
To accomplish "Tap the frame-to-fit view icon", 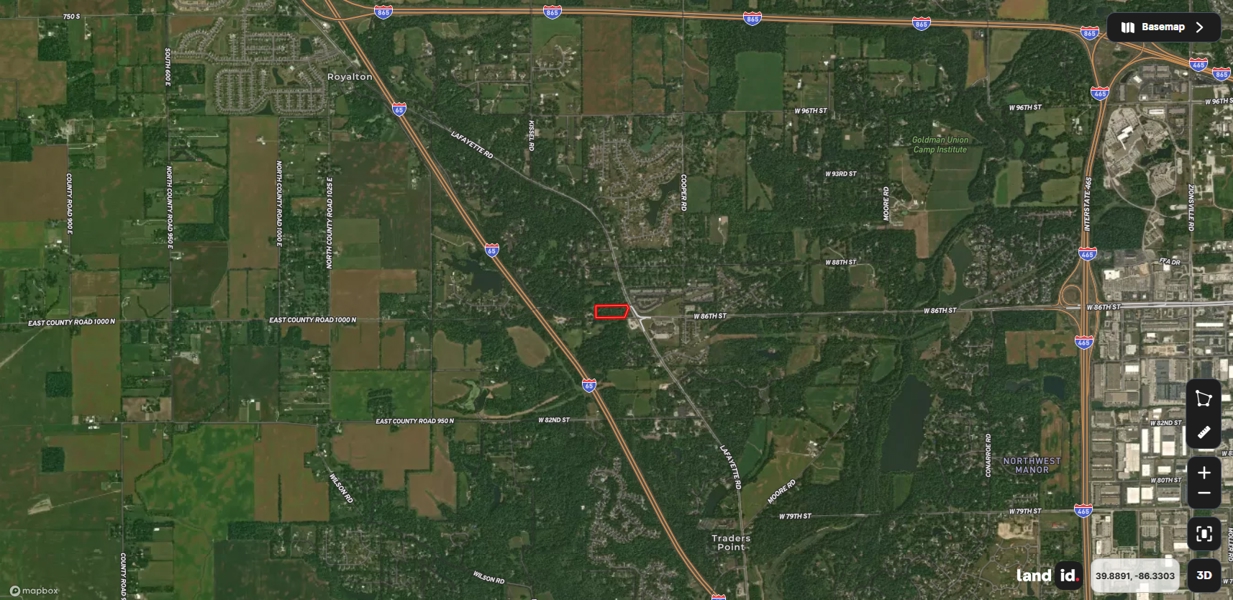I will coord(1204,534).
